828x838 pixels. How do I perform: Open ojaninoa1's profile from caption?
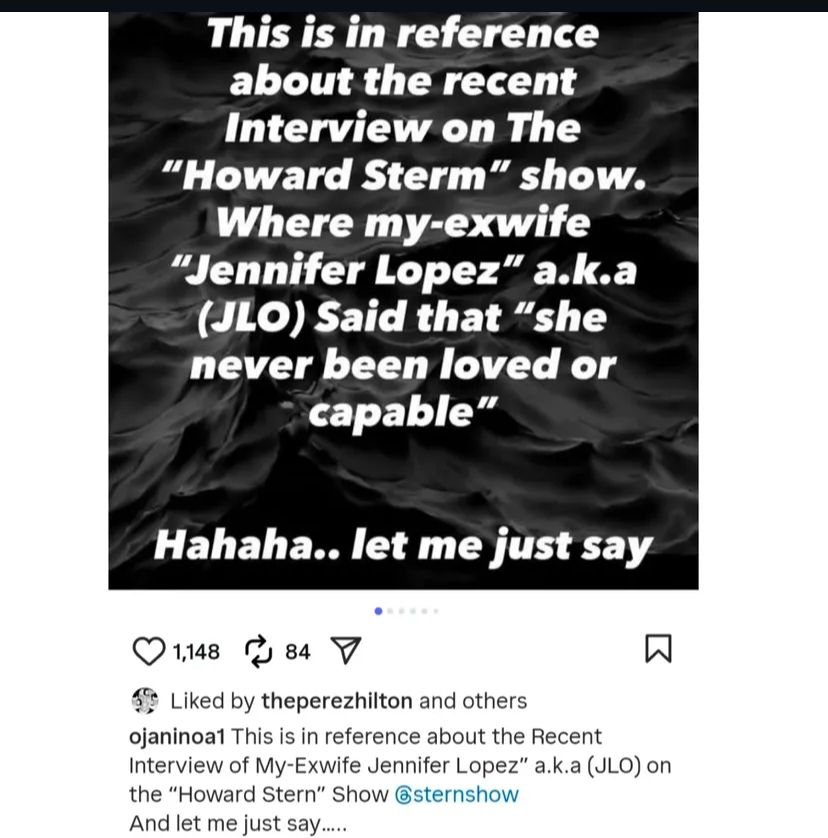178,736
